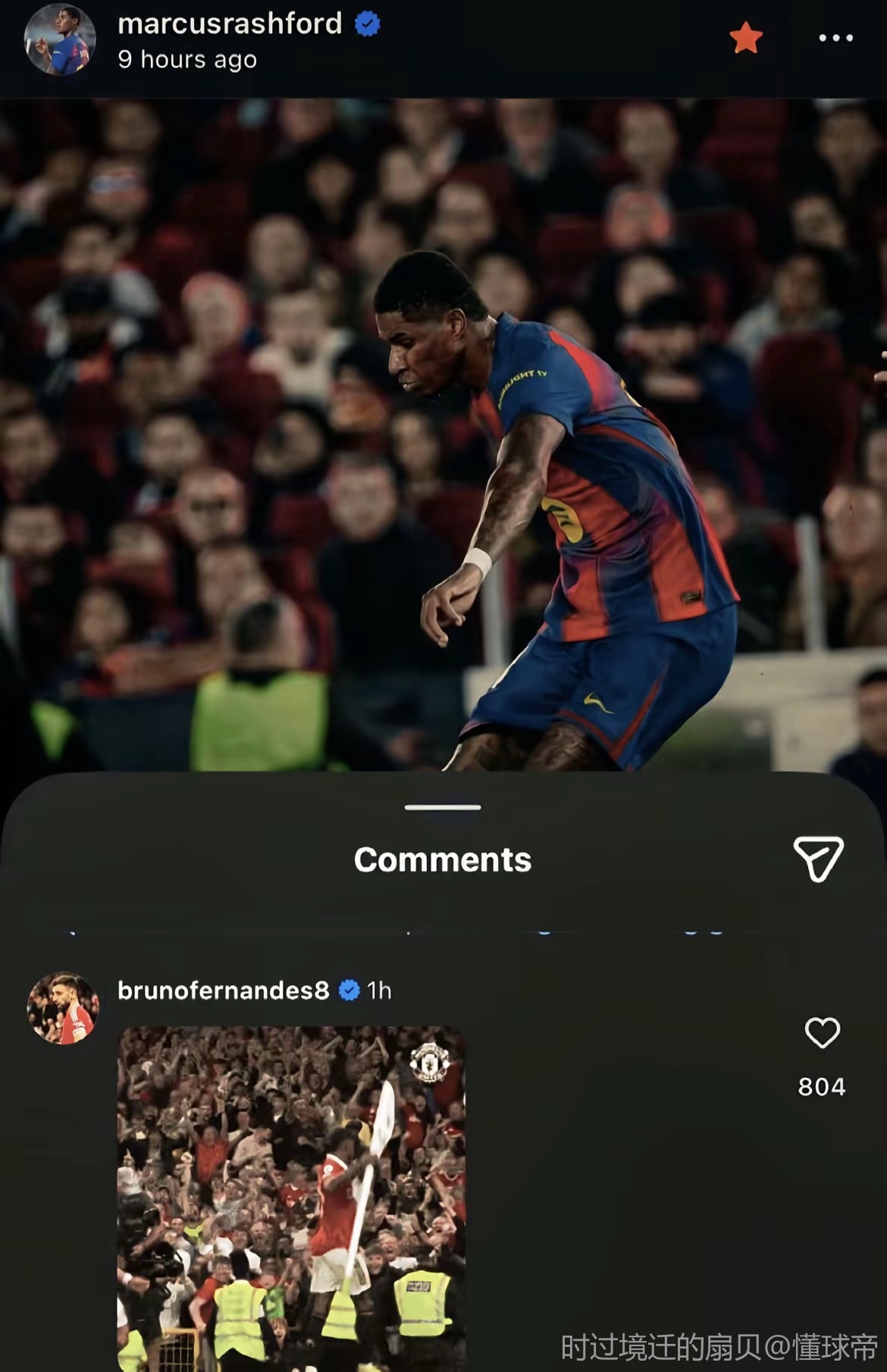Open the three-dot overflow menu
The height and width of the screenshot is (1372, 887).
(835, 38)
